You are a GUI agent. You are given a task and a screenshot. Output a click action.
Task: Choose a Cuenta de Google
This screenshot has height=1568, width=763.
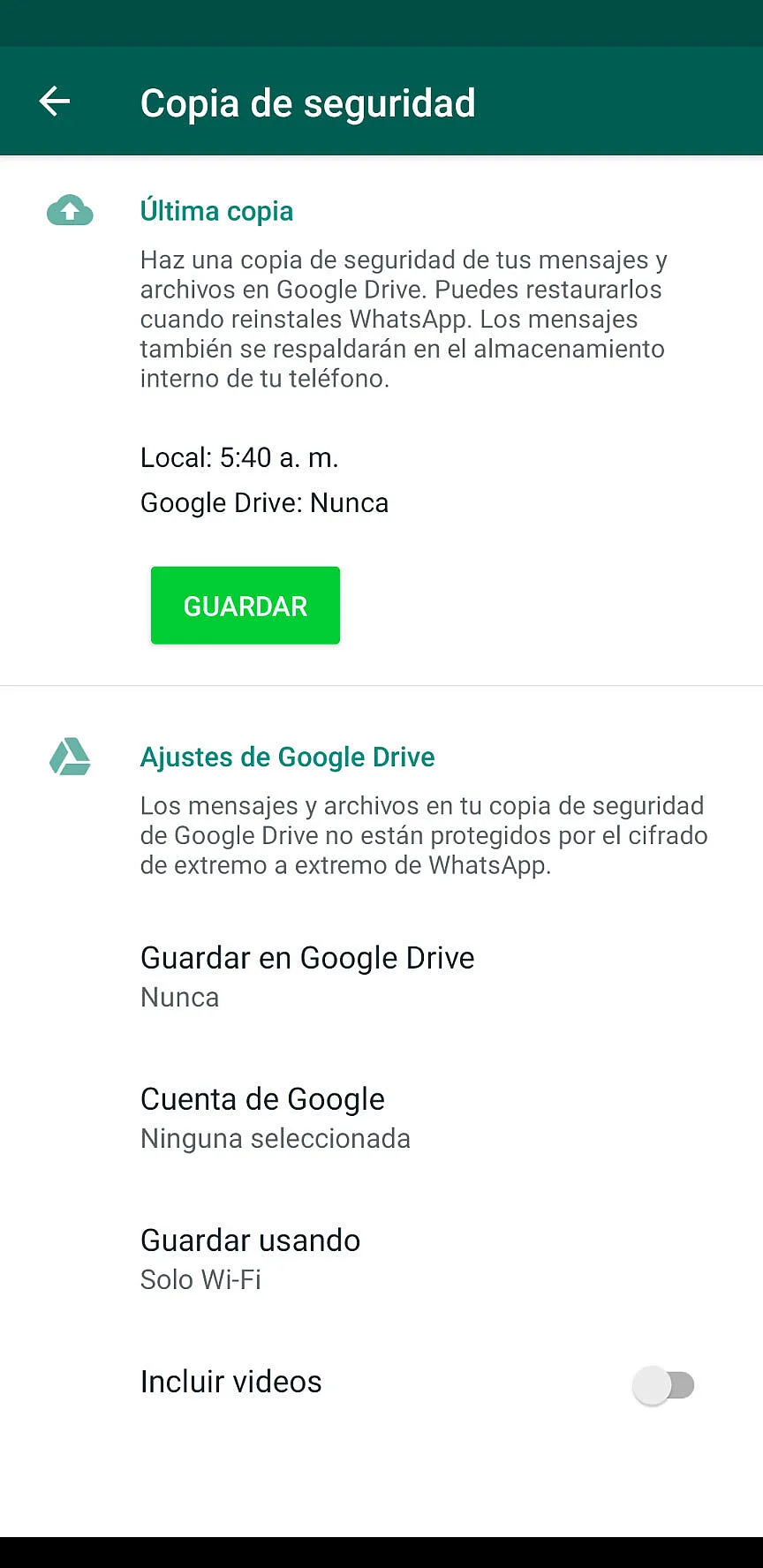pyautogui.click(x=275, y=1117)
